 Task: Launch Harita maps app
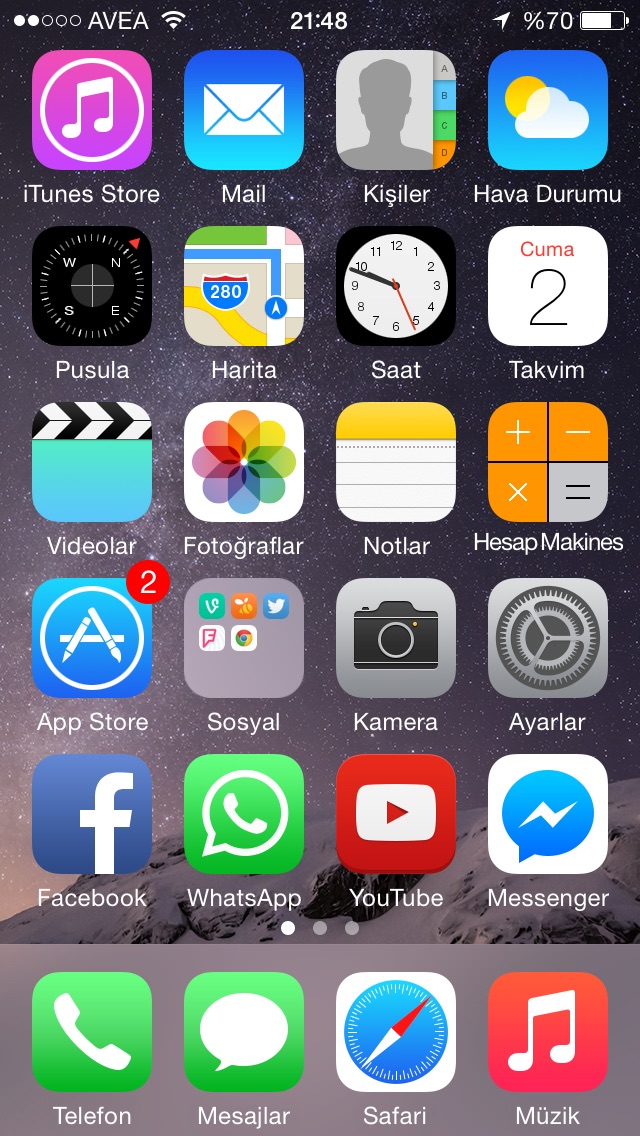[244, 285]
